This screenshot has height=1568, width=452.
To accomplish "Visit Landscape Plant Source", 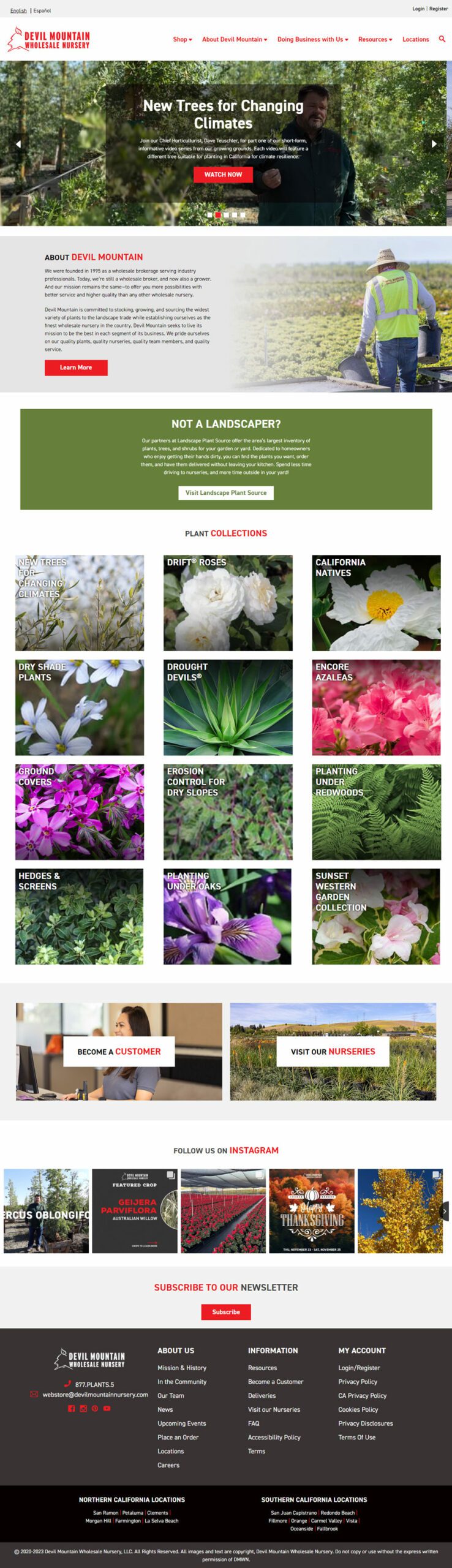I will pyautogui.click(x=226, y=492).
